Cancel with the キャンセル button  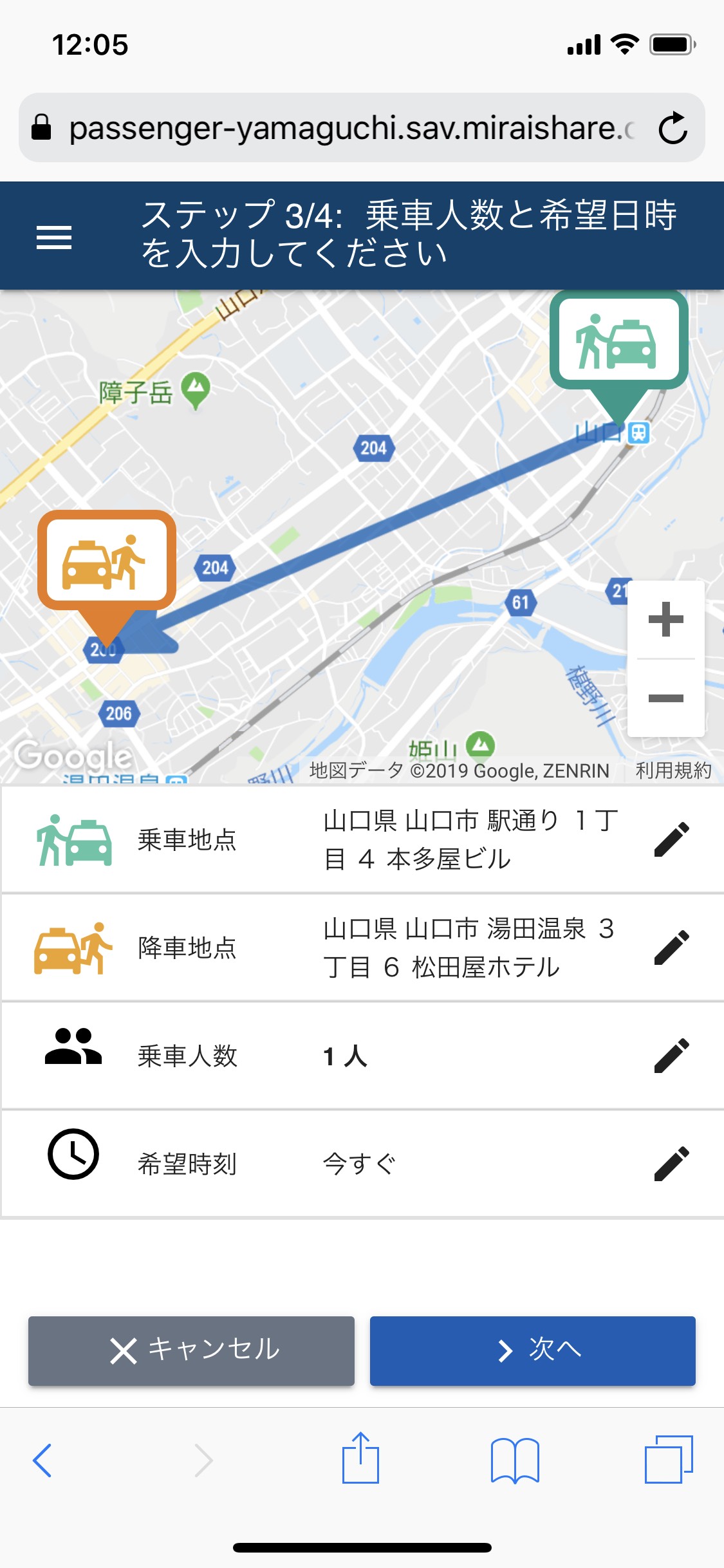click(x=191, y=1350)
